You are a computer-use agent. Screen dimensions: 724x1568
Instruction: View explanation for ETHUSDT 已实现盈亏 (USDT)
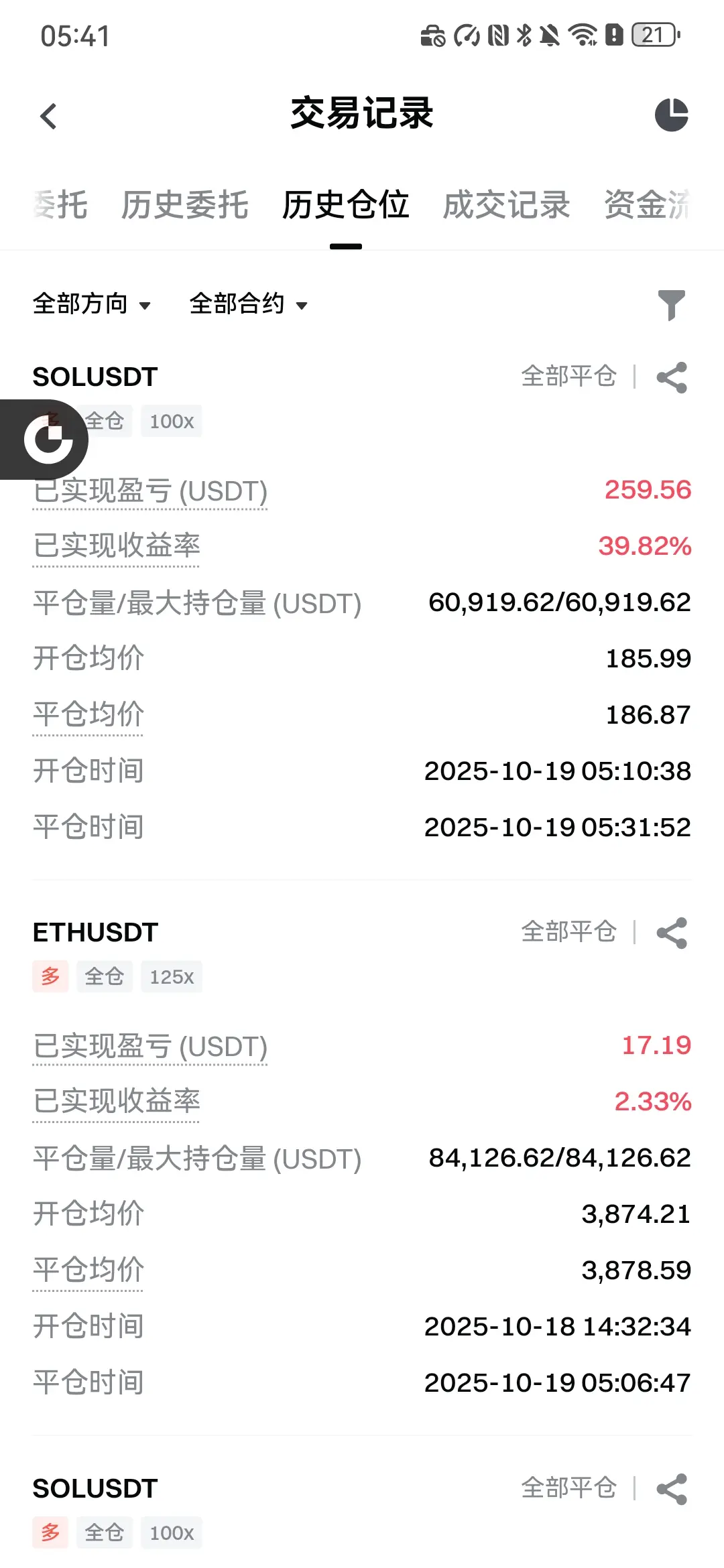tap(150, 1047)
